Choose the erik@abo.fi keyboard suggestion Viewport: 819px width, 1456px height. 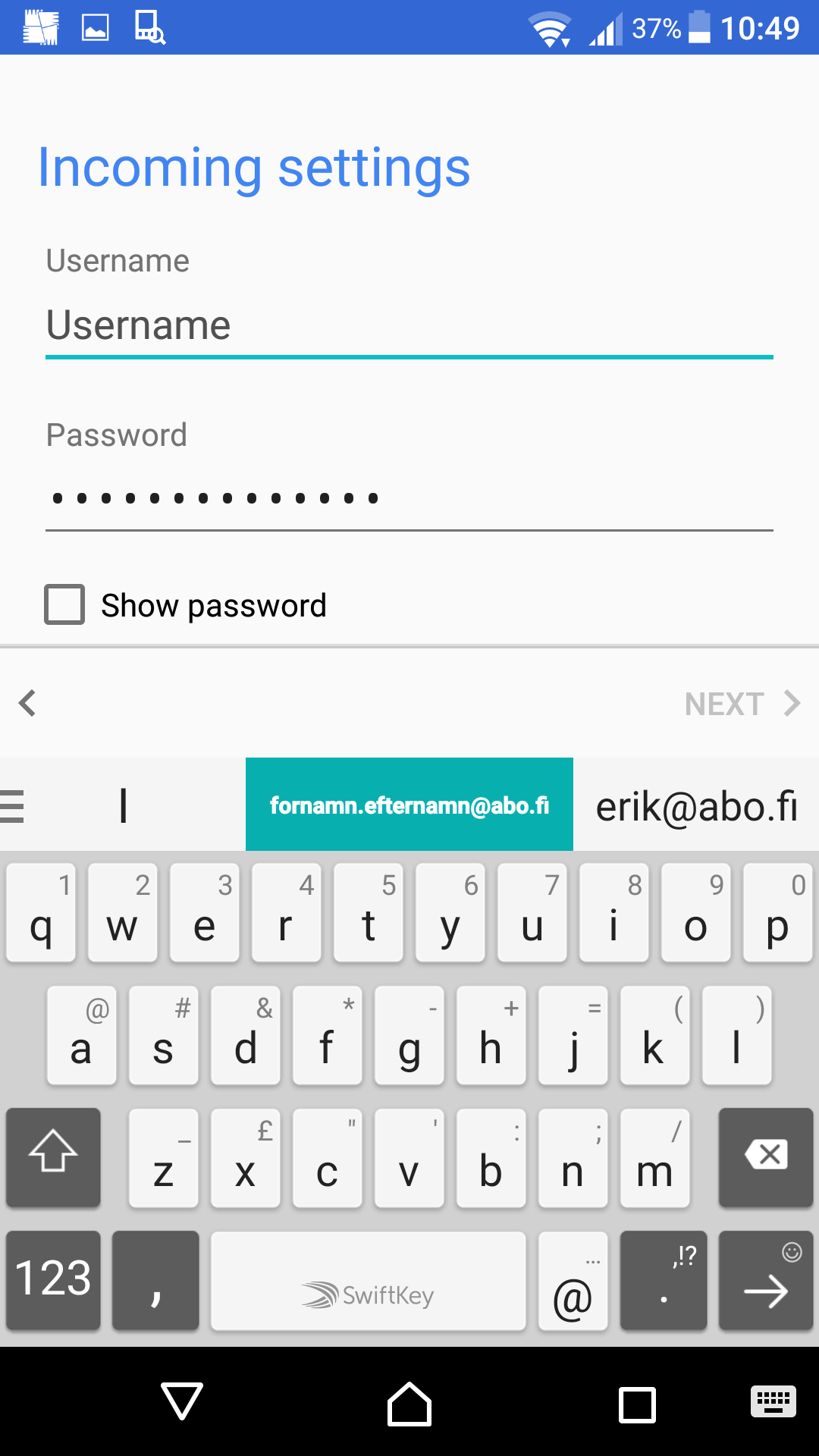coord(696,805)
